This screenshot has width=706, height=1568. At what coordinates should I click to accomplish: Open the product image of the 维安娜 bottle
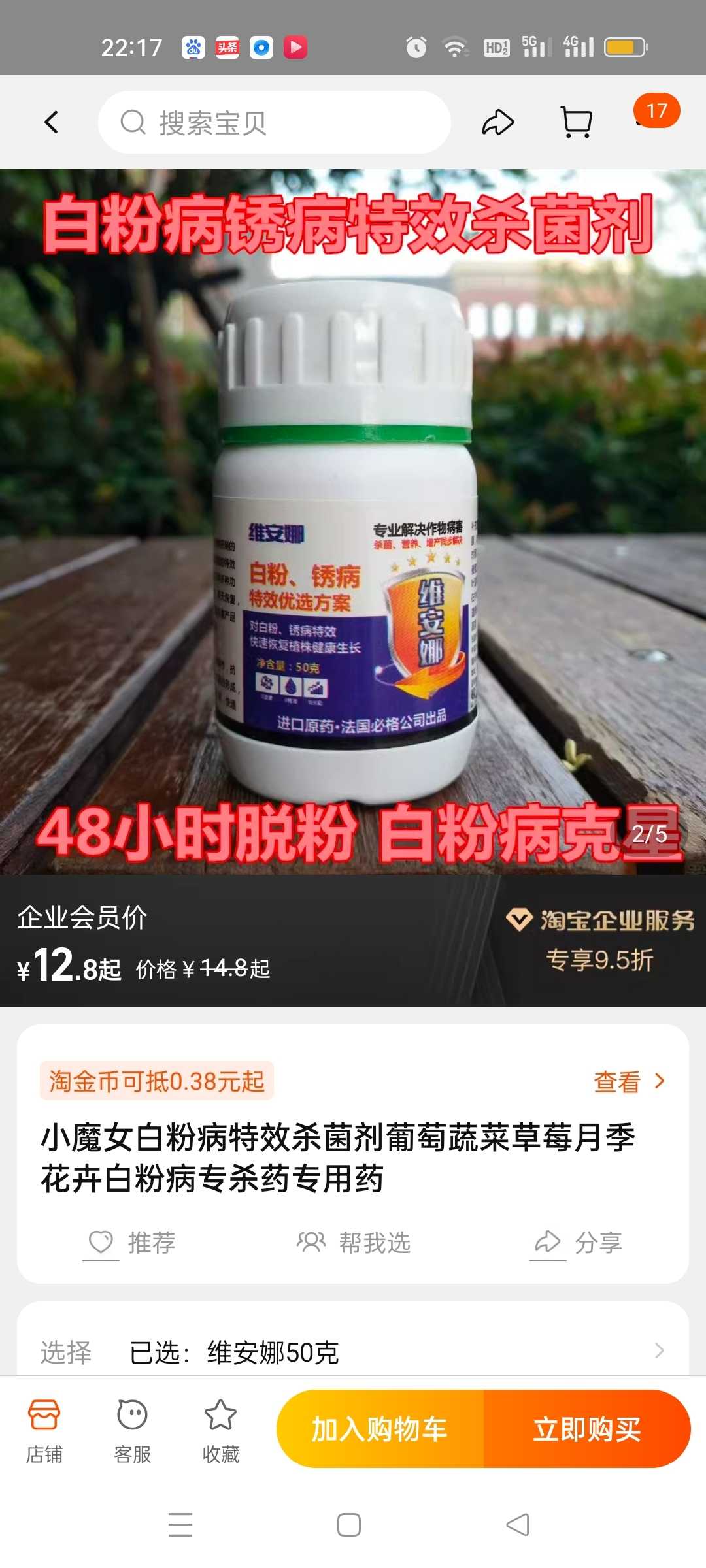tap(353, 522)
